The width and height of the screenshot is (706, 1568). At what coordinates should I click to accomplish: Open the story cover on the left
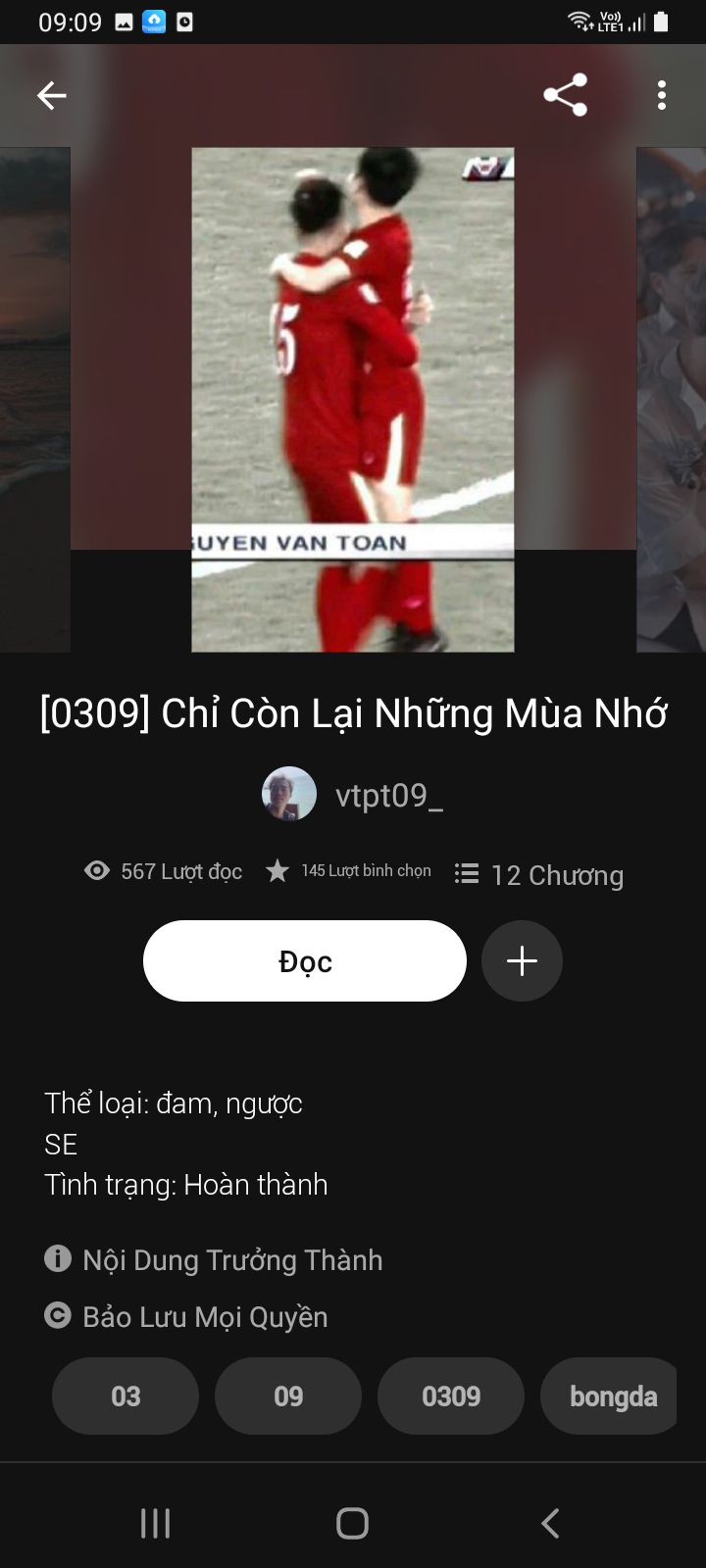point(34,400)
